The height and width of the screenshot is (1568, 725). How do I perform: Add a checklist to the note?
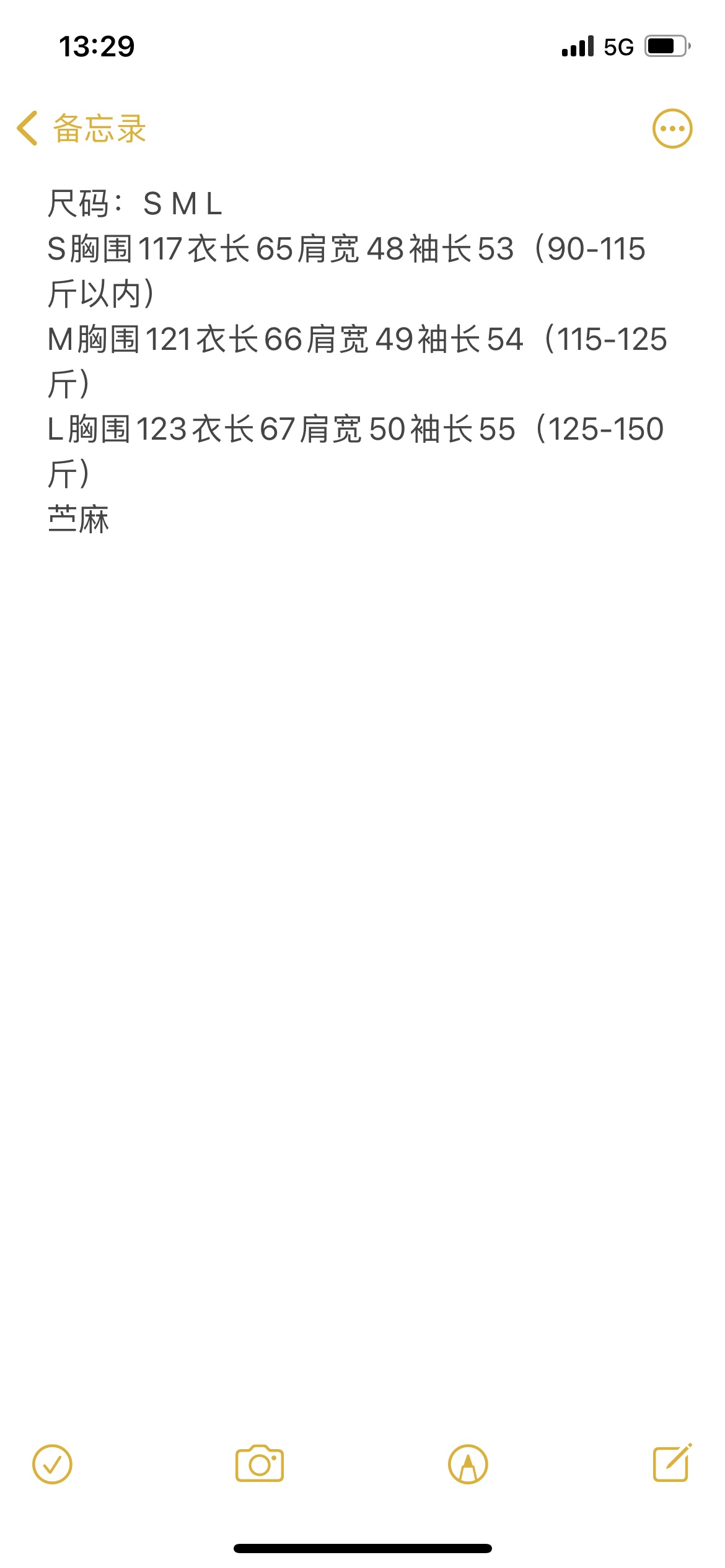(x=52, y=1465)
